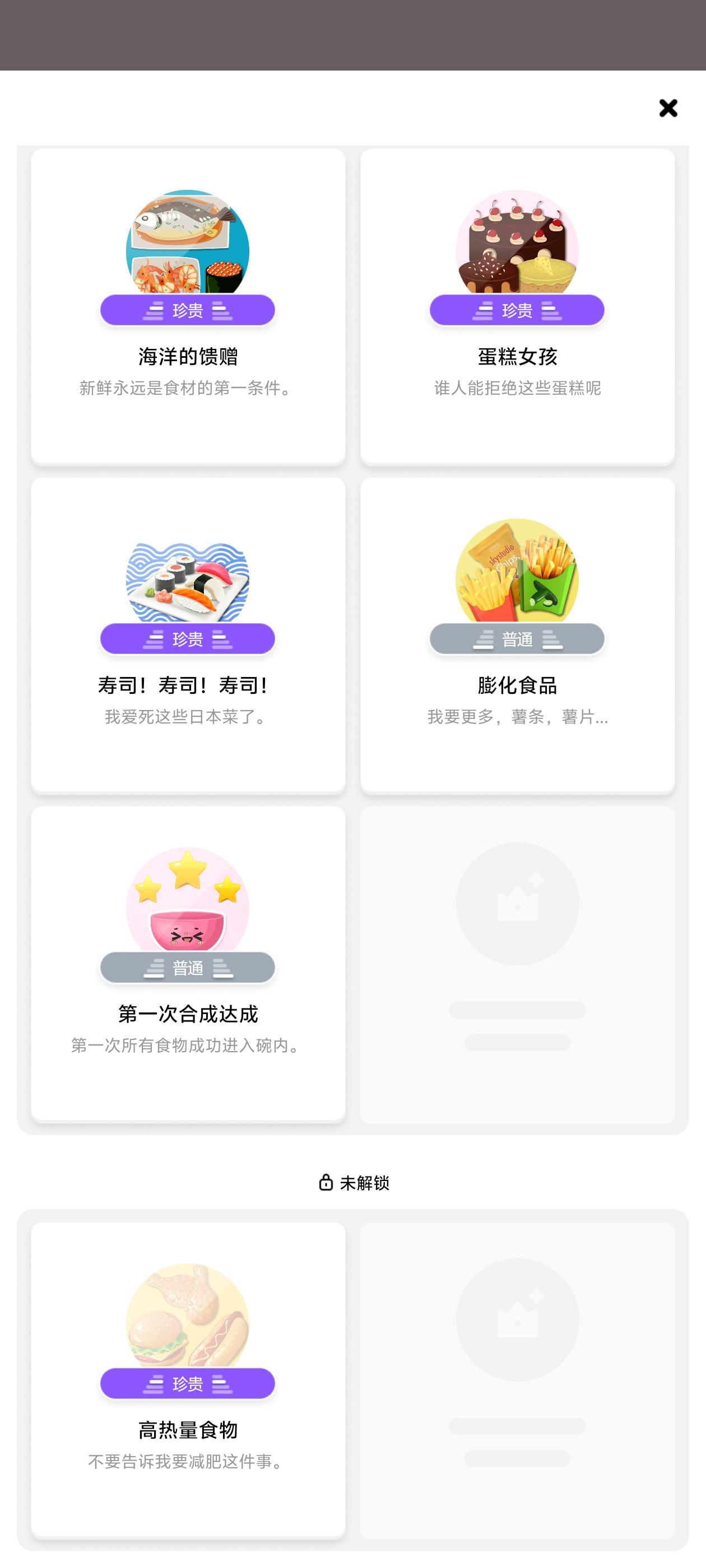Tap the locked 高热量食物 achievement card
Viewport: 706px width, 1568px height.
pyautogui.click(x=188, y=1379)
